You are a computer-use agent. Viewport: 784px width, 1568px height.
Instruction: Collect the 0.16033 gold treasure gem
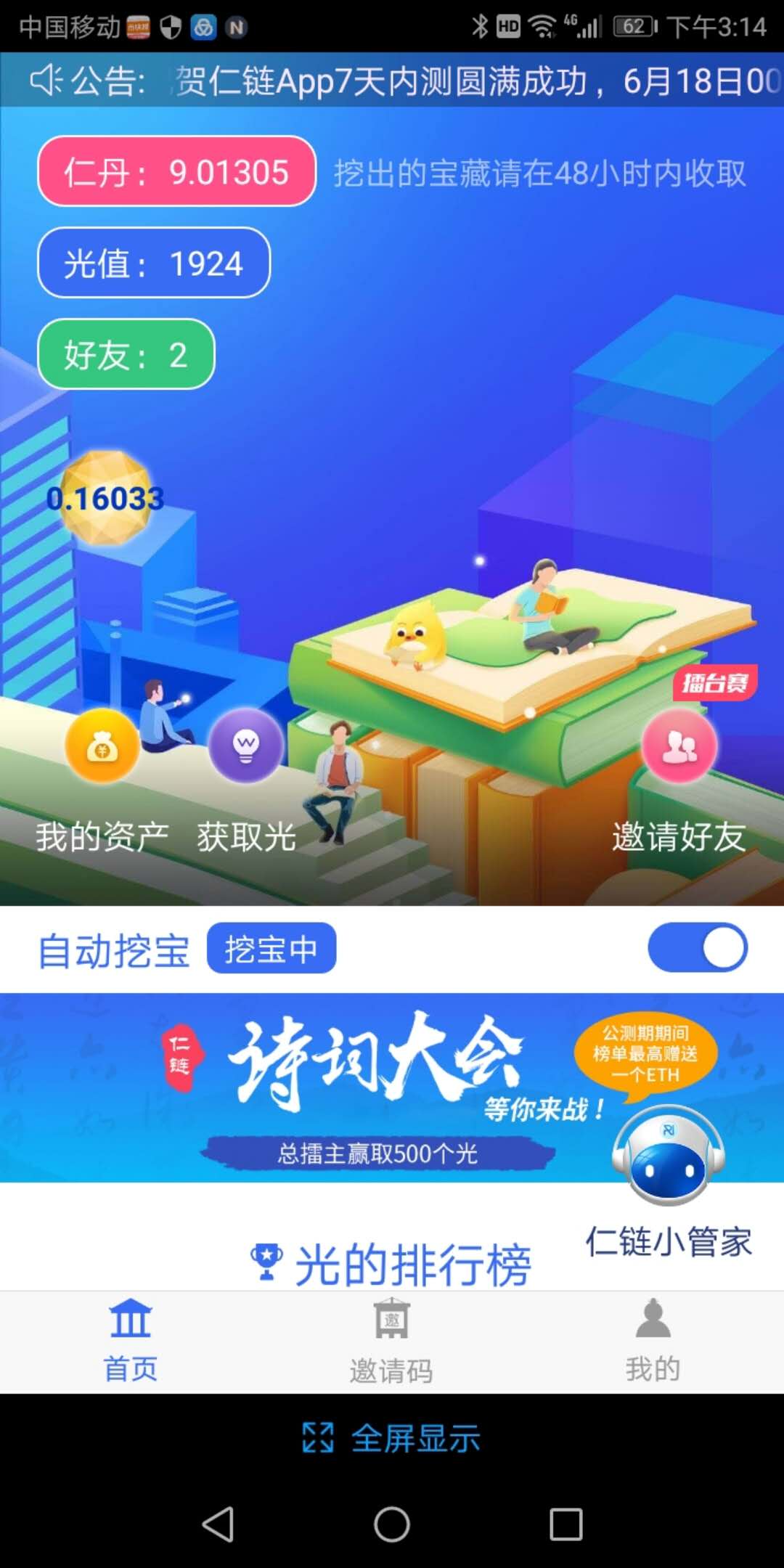107,498
